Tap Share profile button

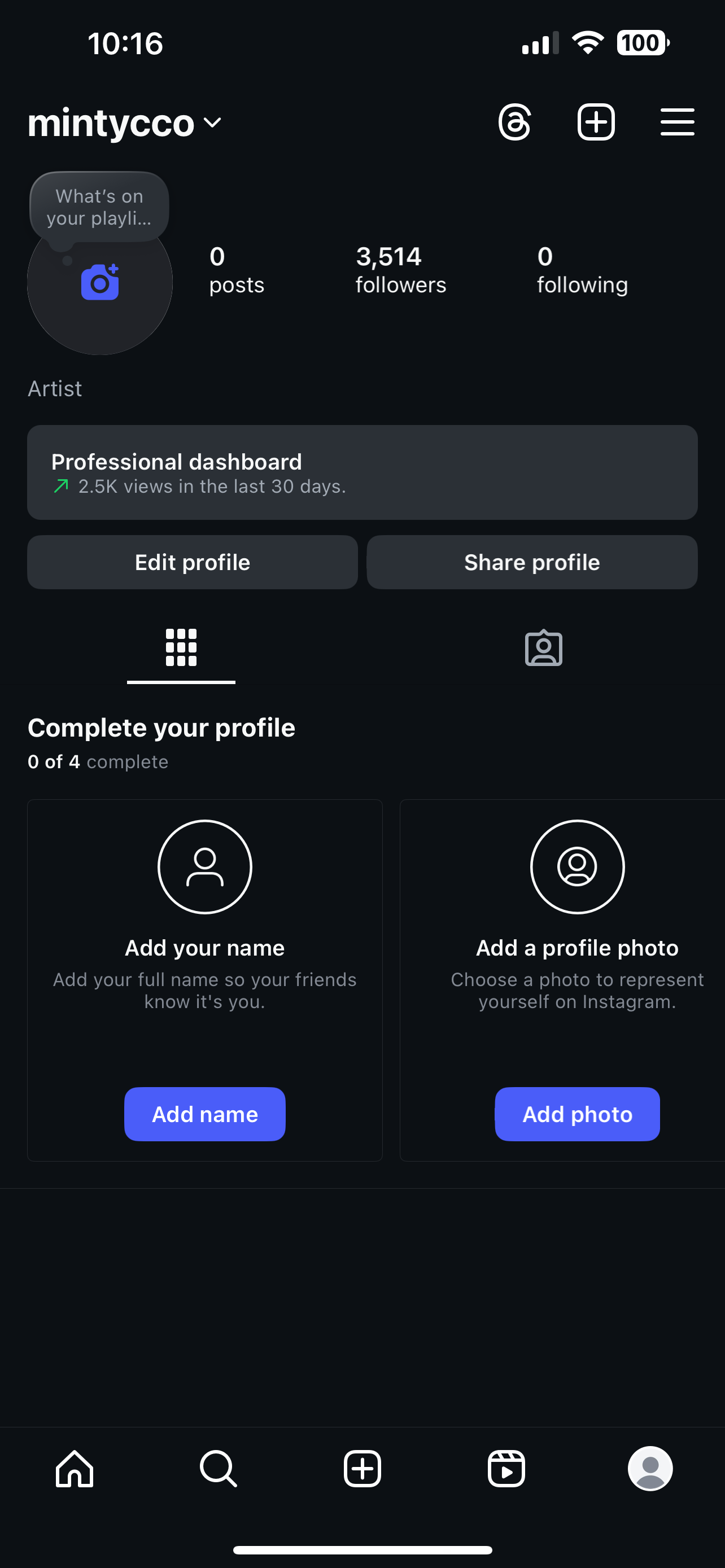(531, 562)
